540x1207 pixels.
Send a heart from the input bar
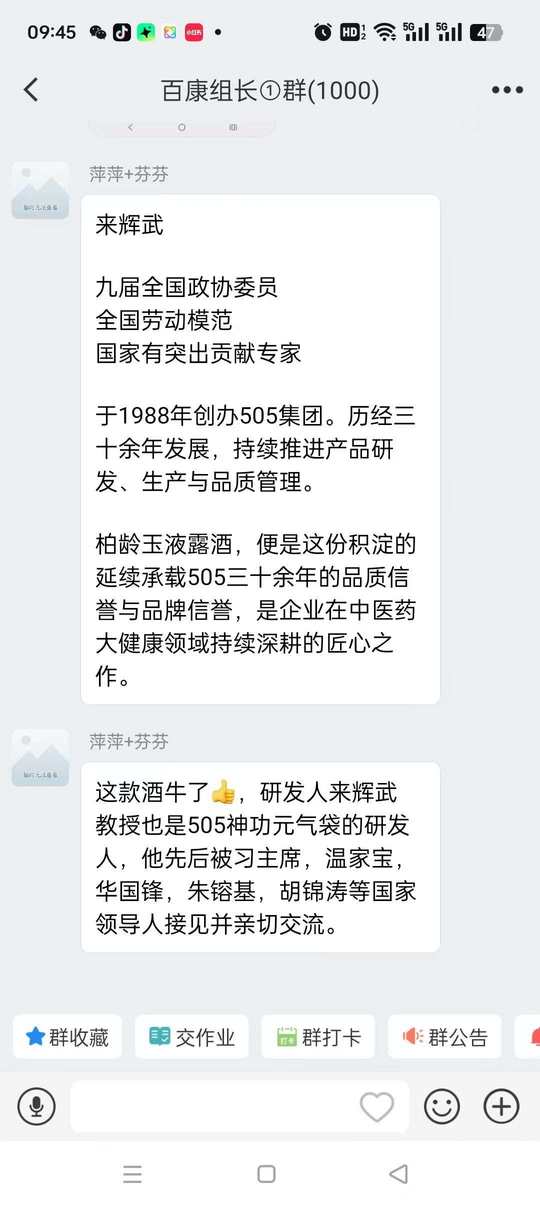(377, 1106)
